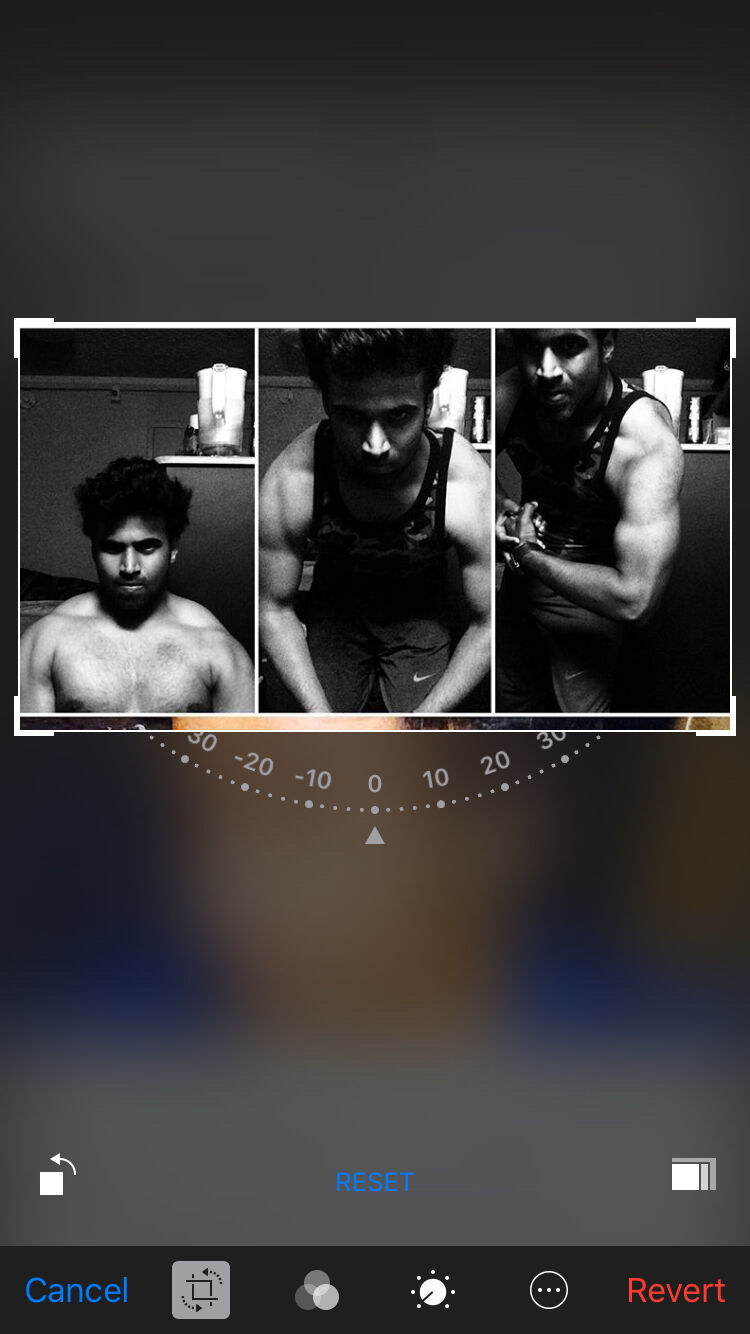This screenshot has width=750, height=1334.
Task: Reset the crop and rotation
Action: (375, 1182)
